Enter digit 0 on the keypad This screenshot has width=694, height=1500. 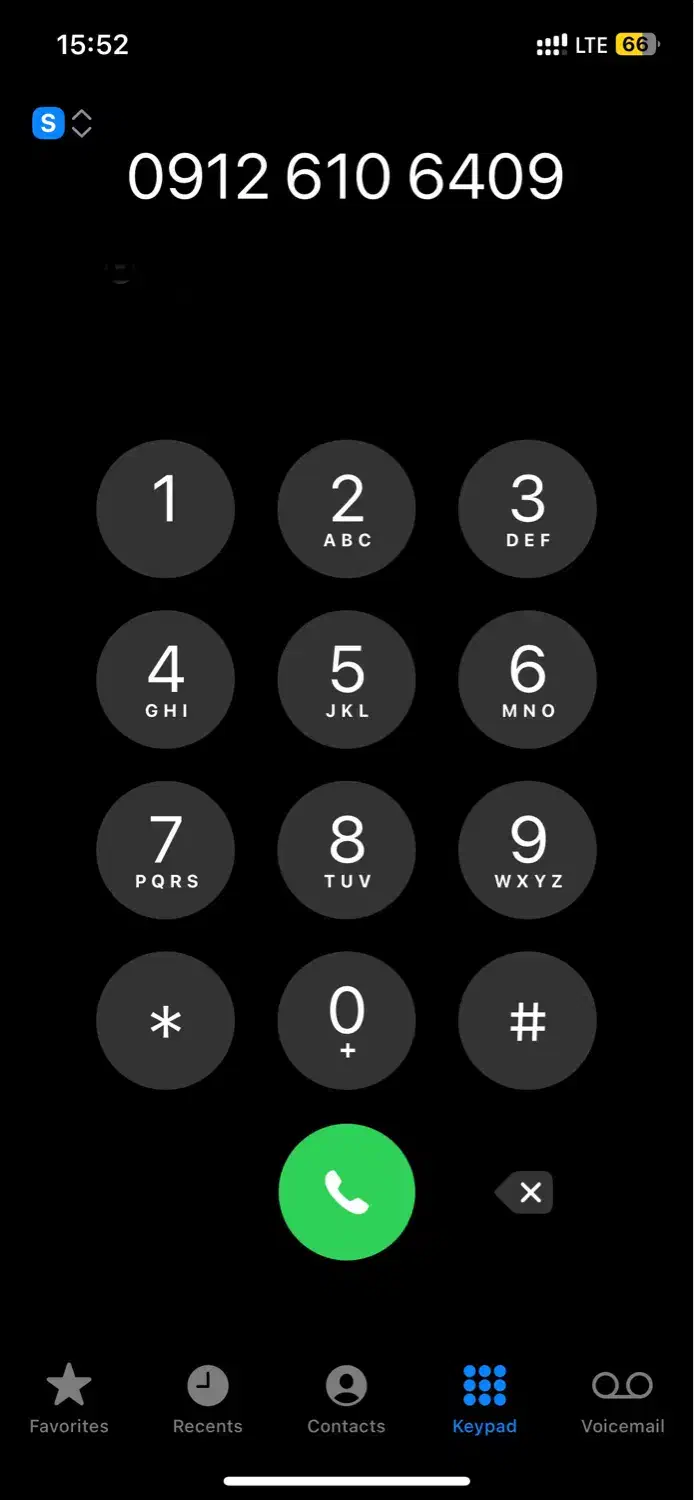(347, 1021)
